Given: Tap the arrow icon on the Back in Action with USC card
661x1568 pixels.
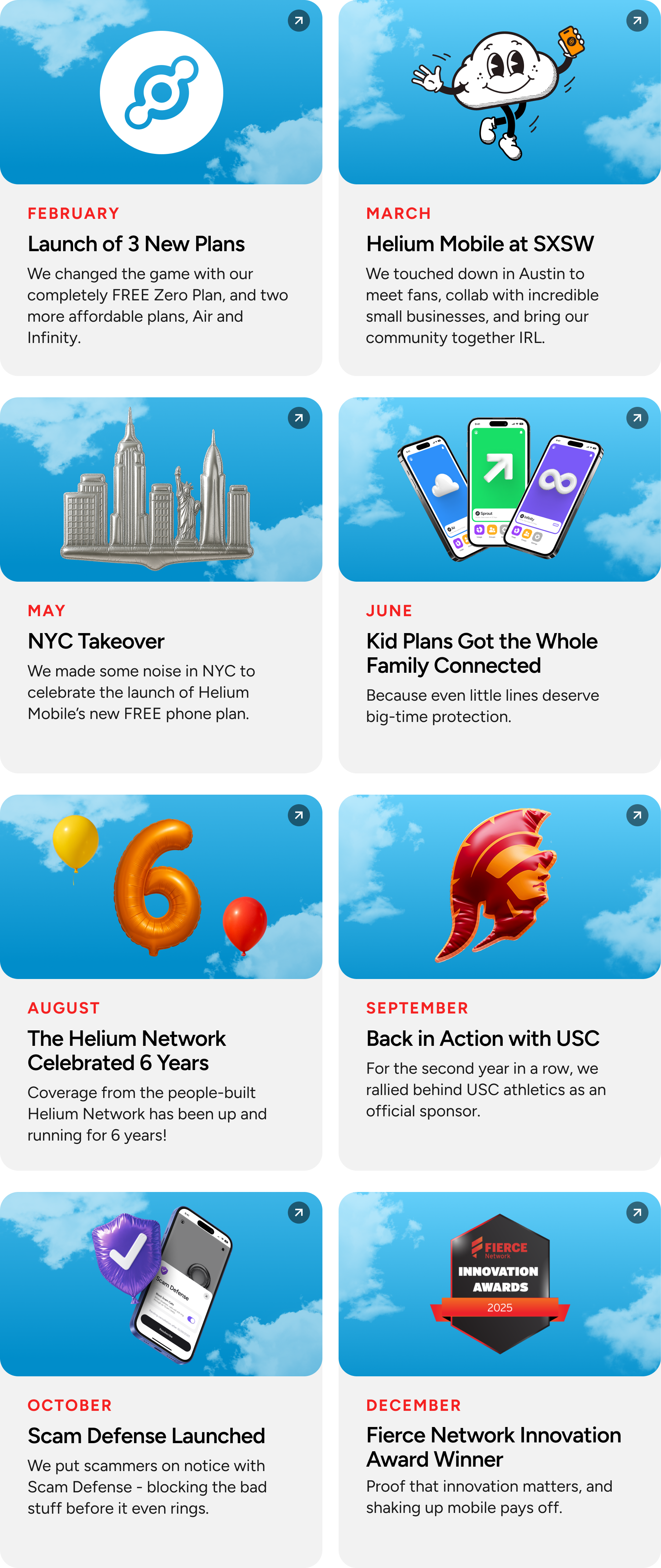Looking at the screenshot, I should (637, 815).
